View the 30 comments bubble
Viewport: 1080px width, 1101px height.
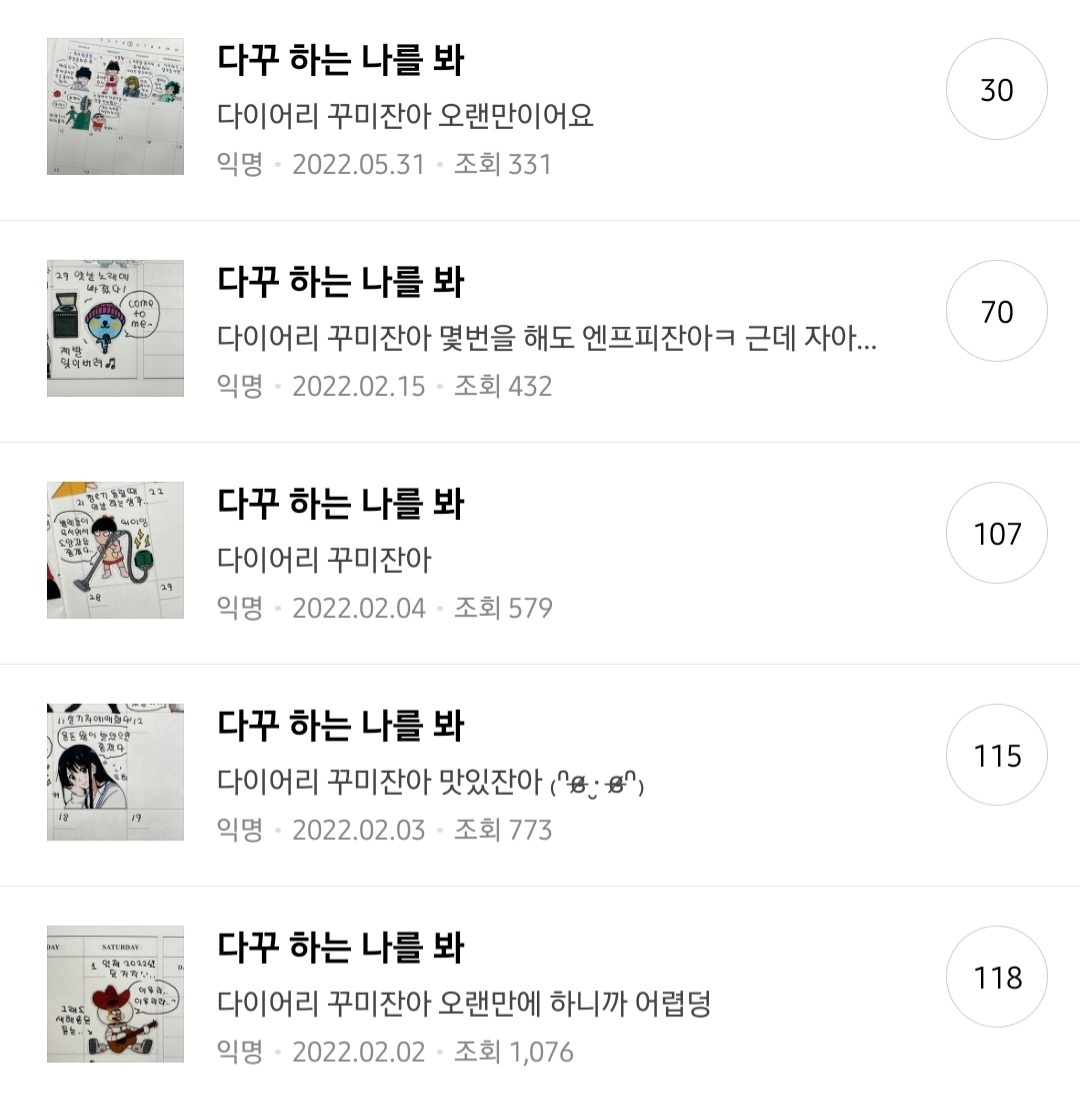coord(996,89)
